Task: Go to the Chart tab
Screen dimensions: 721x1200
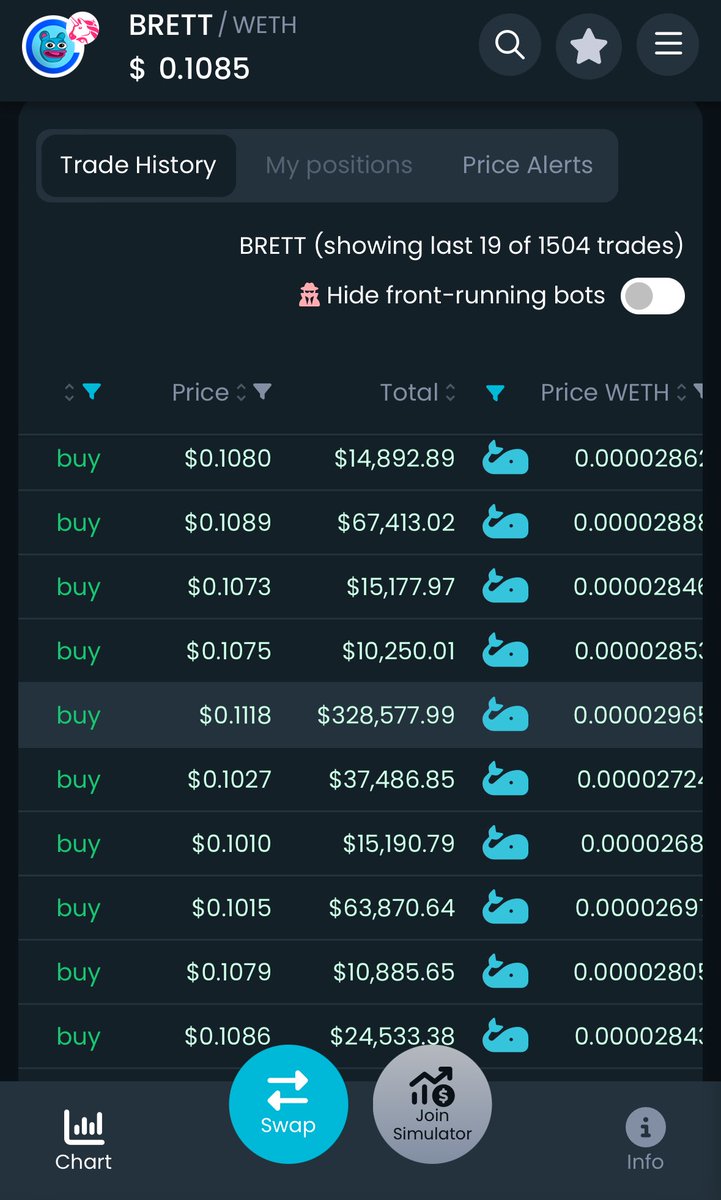Action: pos(84,1140)
